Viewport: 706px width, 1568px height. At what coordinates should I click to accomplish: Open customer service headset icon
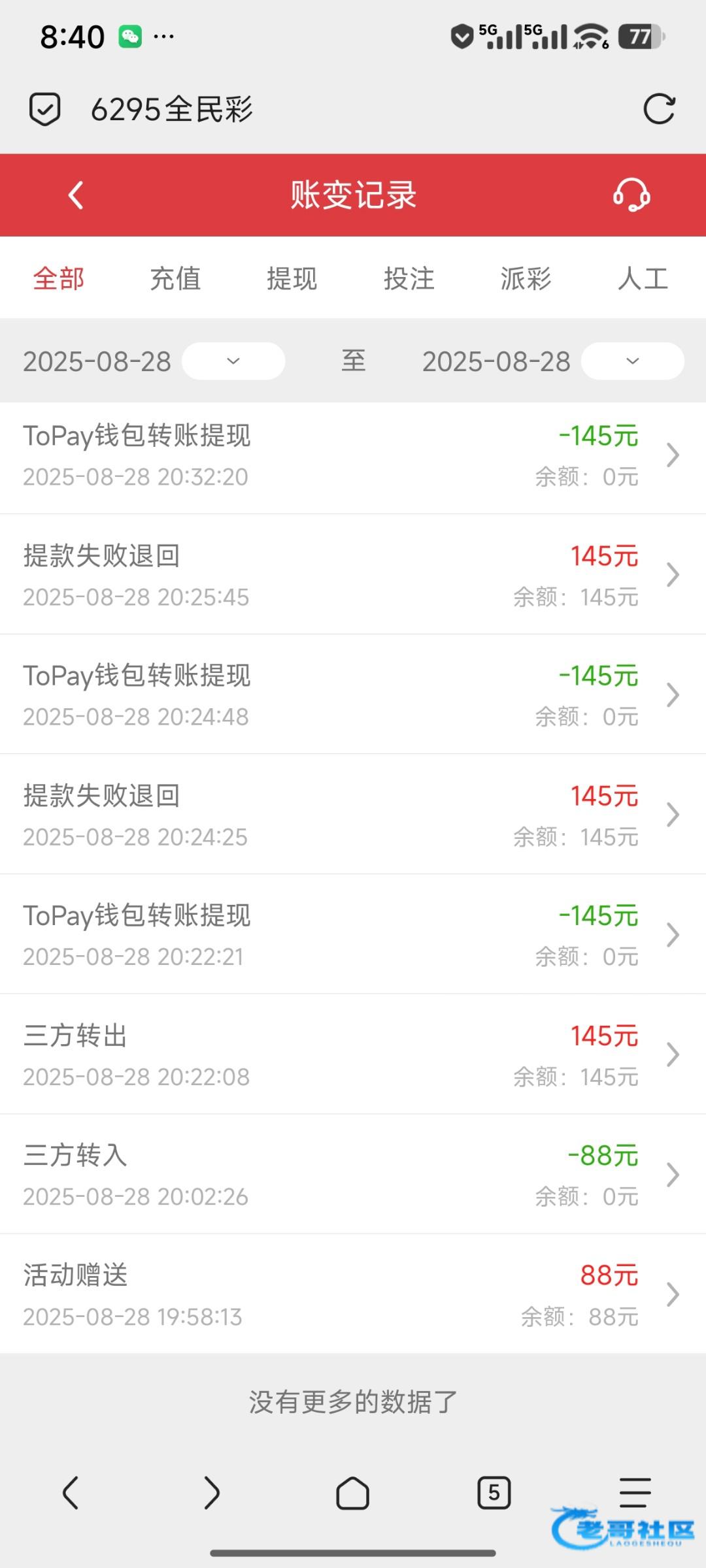631,195
